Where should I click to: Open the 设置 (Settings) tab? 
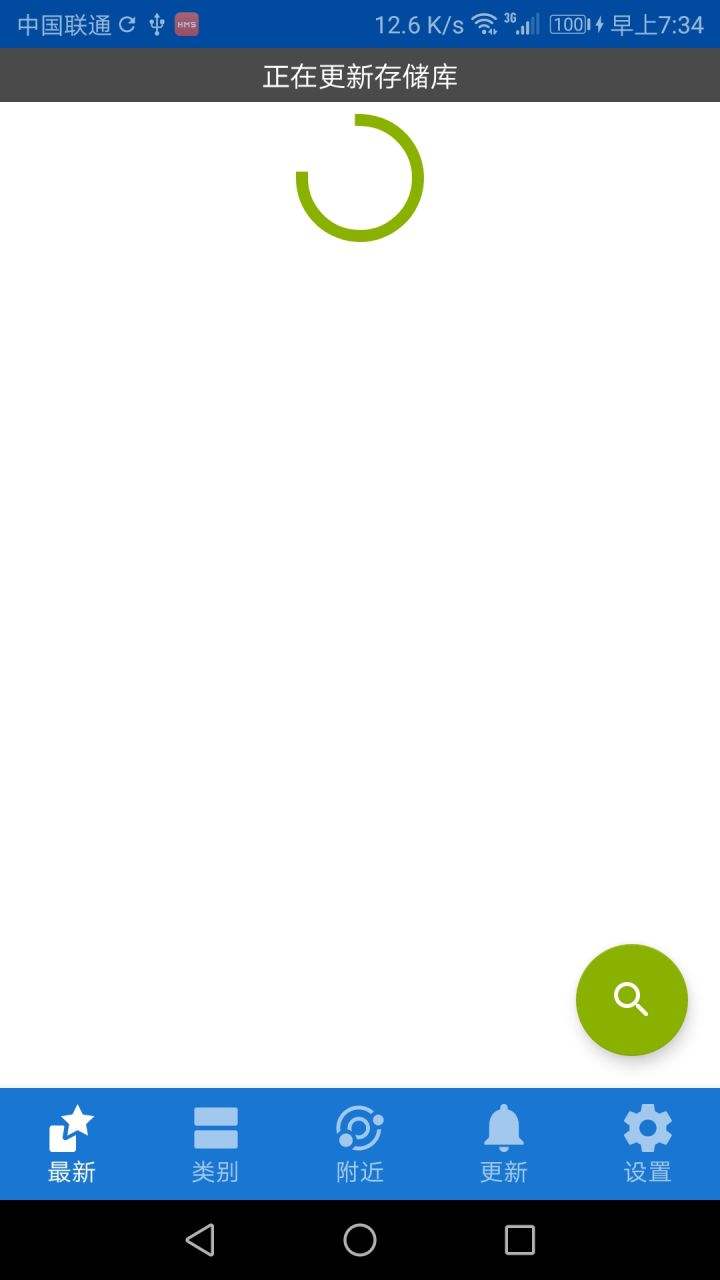(x=648, y=1144)
